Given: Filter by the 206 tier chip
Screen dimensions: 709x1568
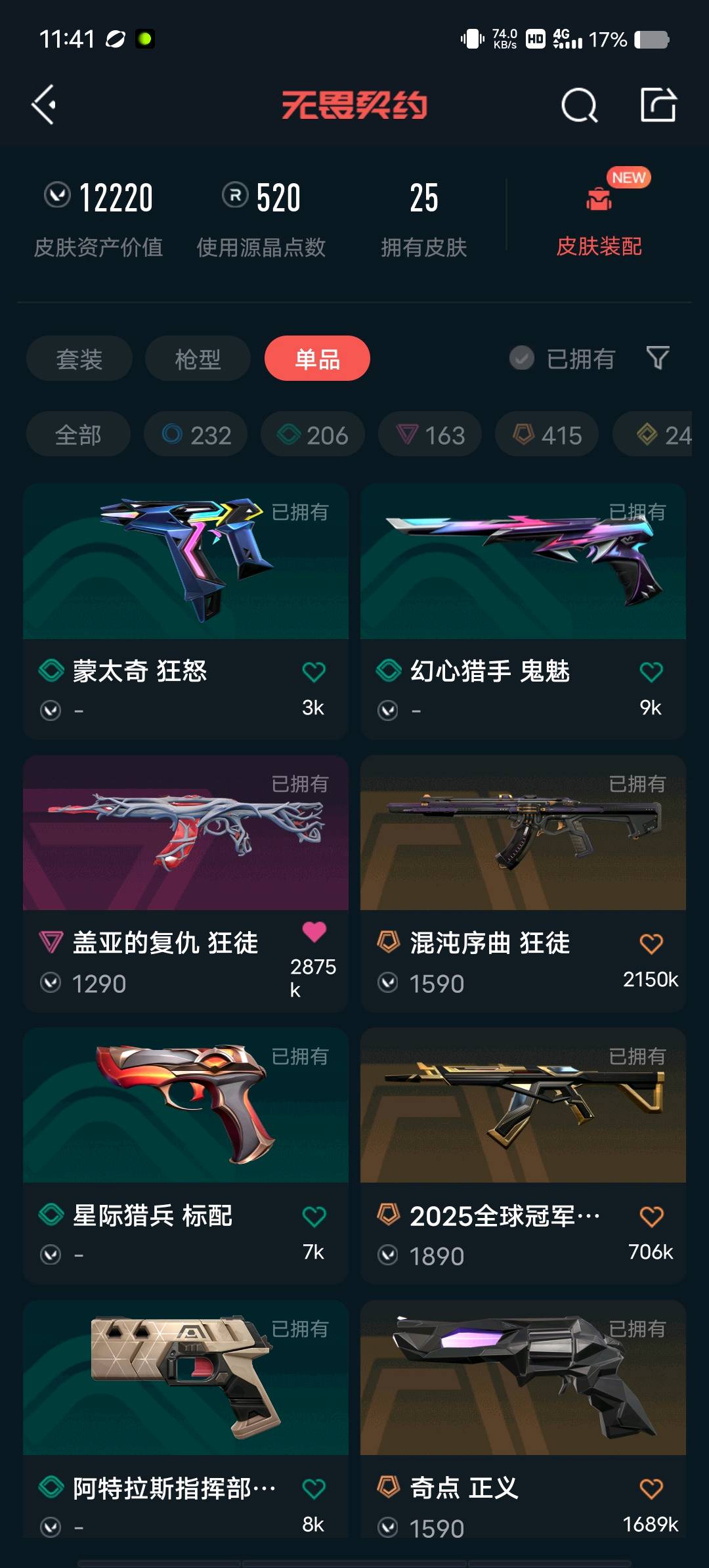Looking at the screenshot, I should 313,435.
